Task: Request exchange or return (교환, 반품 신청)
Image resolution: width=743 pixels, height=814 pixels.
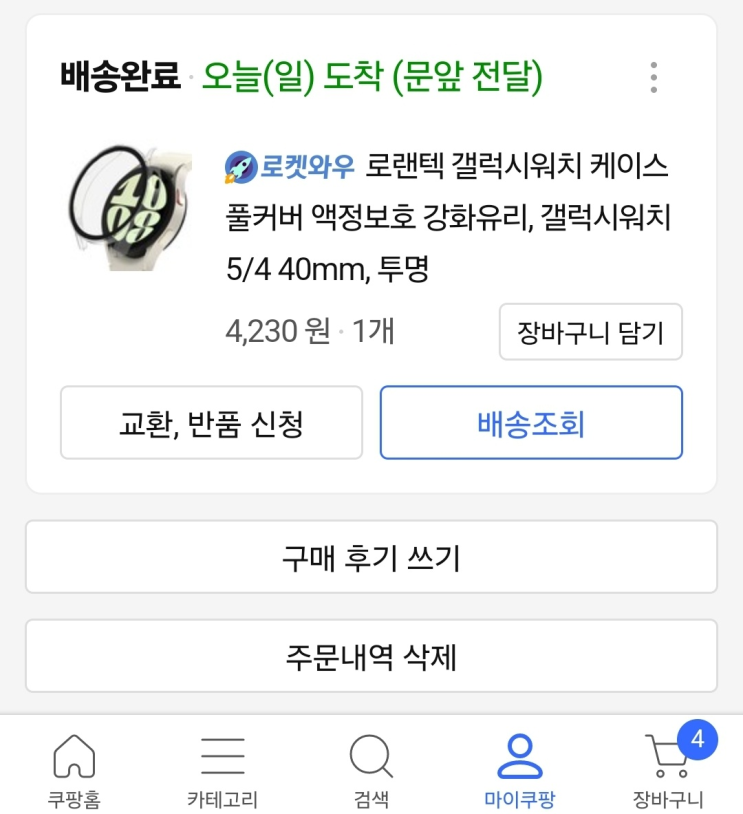Action: click(x=211, y=423)
